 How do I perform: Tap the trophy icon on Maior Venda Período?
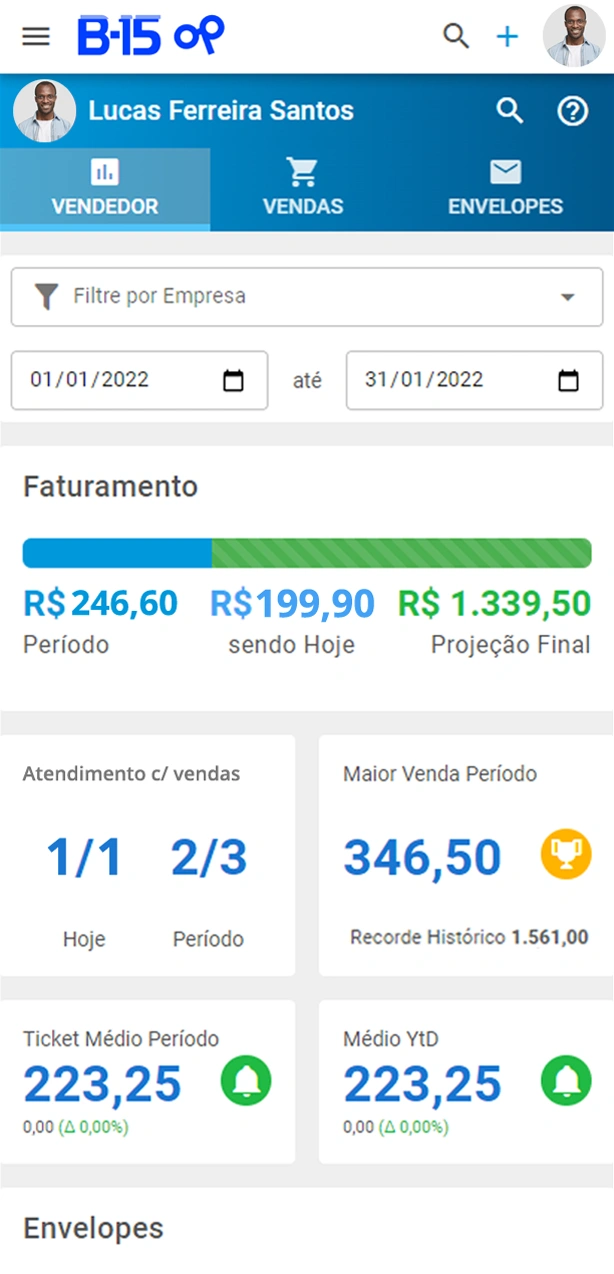click(566, 853)
